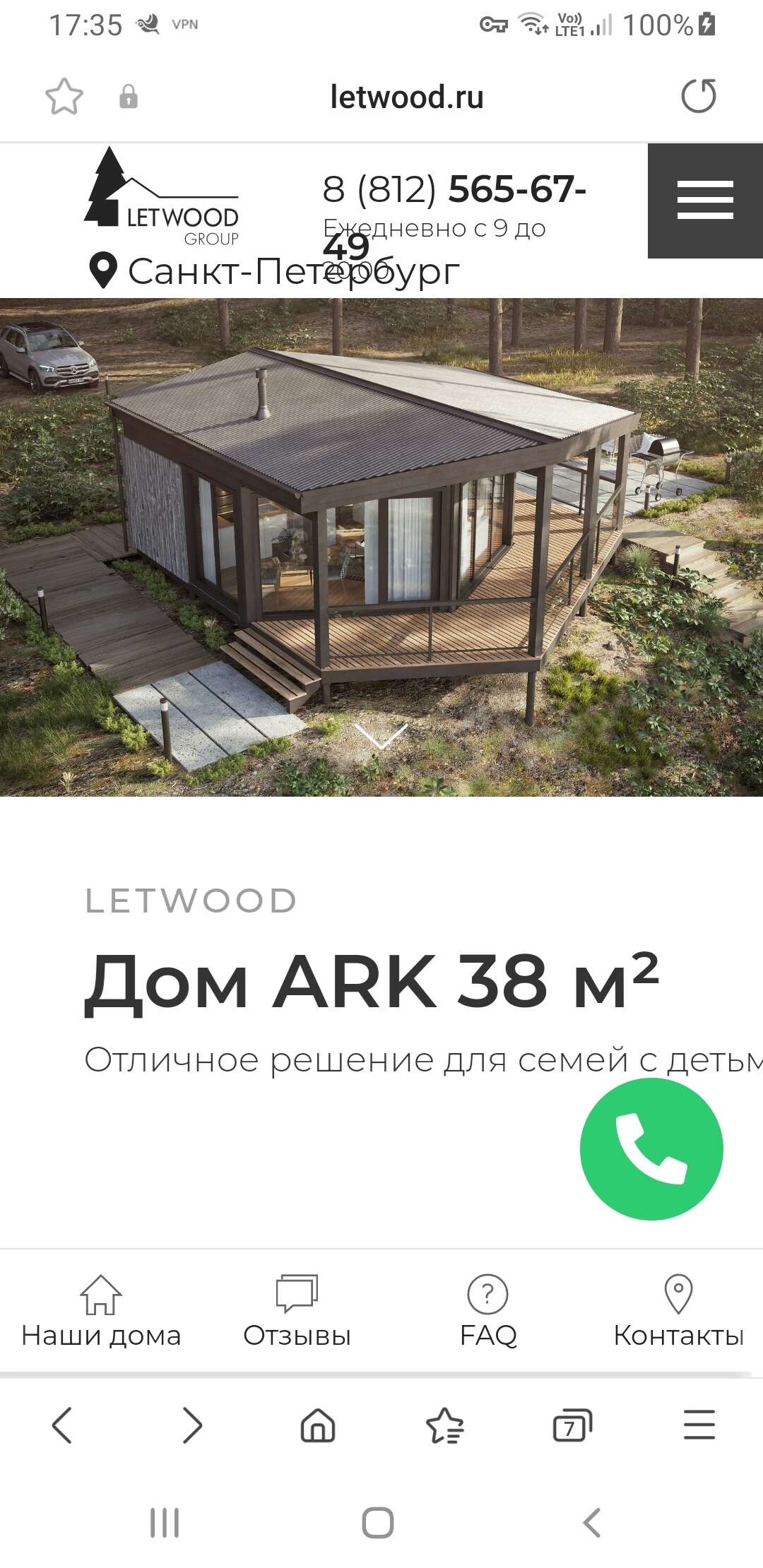Go to Отзывы reviews
This screenshot has height=1568, width=763.
[297, 1312]
